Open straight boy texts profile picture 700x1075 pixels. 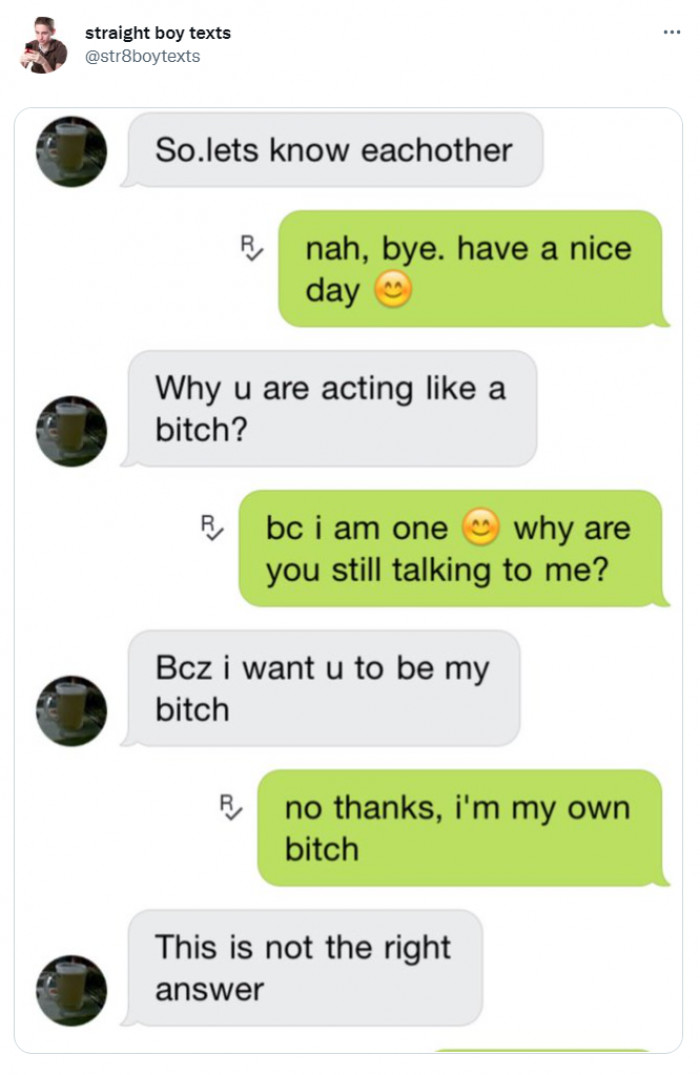[43, 45]
